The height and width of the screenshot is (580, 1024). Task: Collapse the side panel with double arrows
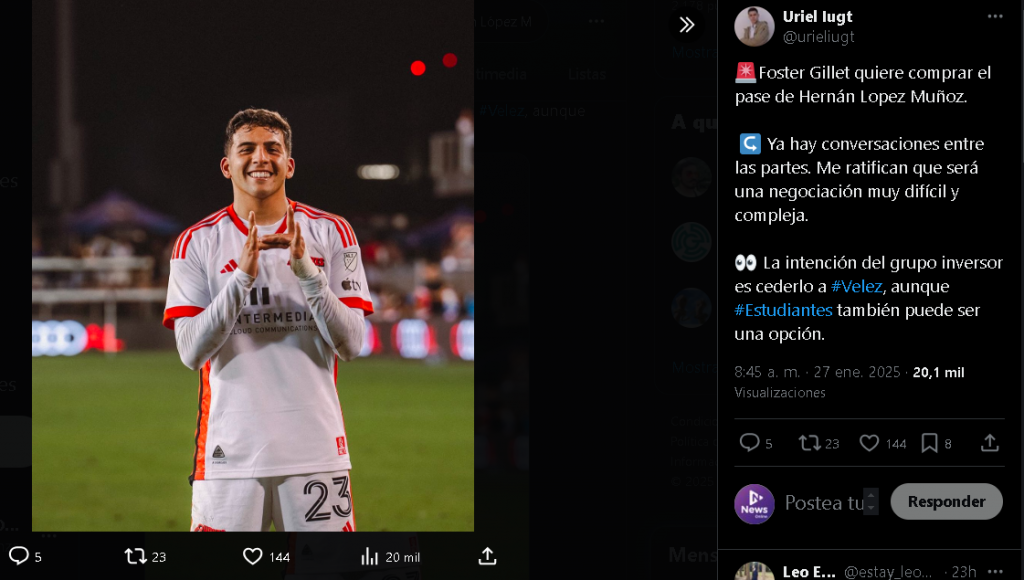[x=687, y=25]
